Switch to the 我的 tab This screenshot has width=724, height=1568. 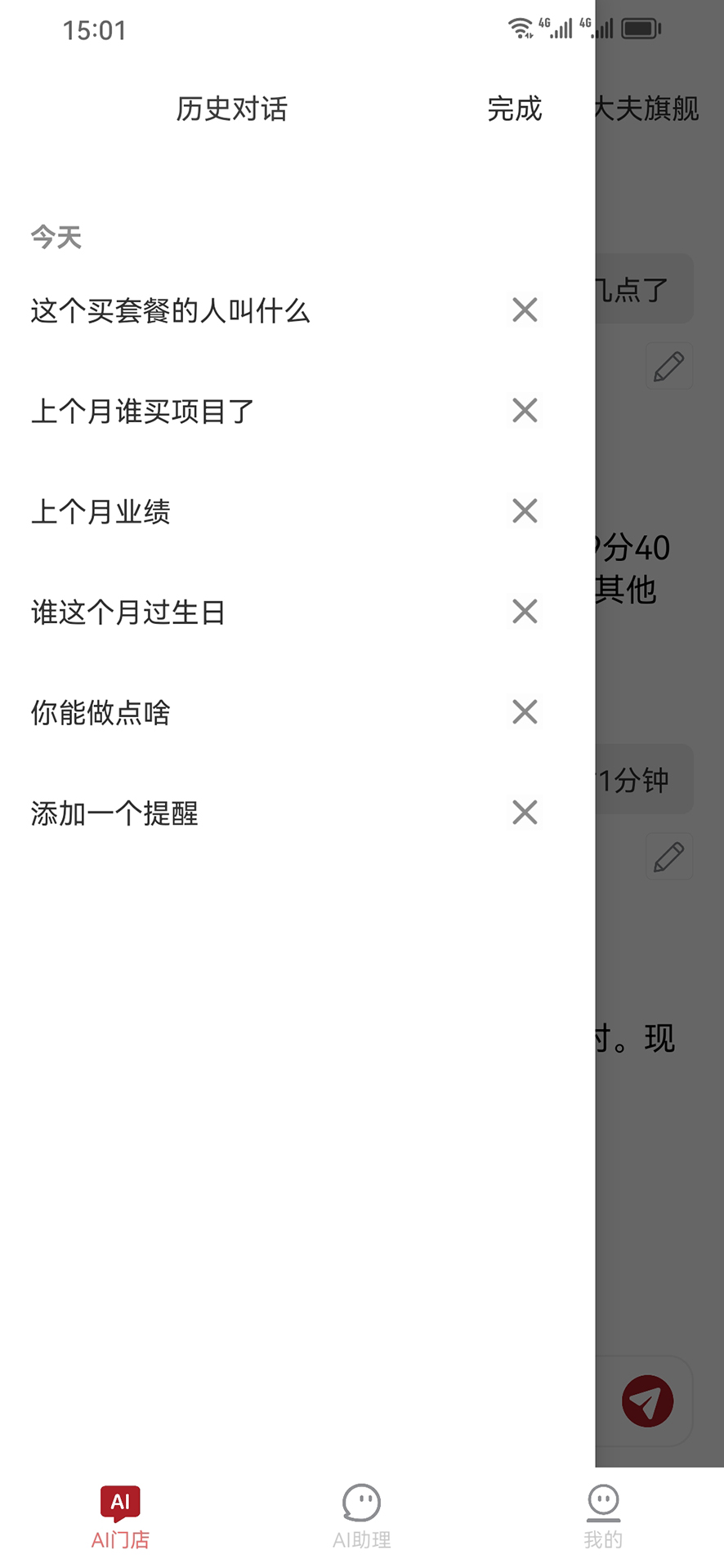click(602, 1517)
